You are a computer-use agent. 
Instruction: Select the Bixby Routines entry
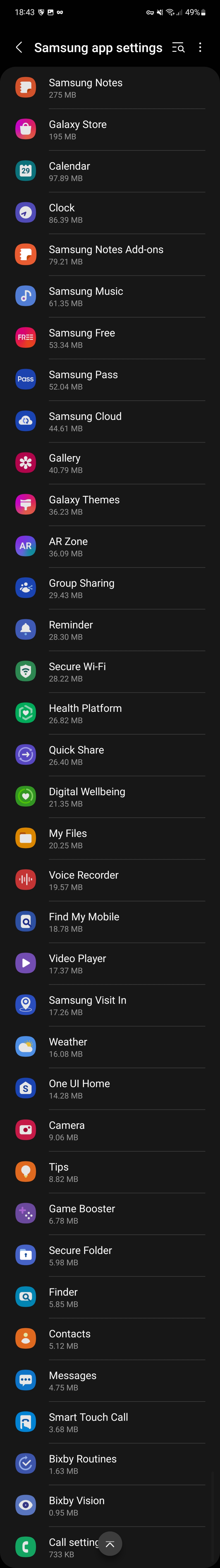tap(110, 1464)
